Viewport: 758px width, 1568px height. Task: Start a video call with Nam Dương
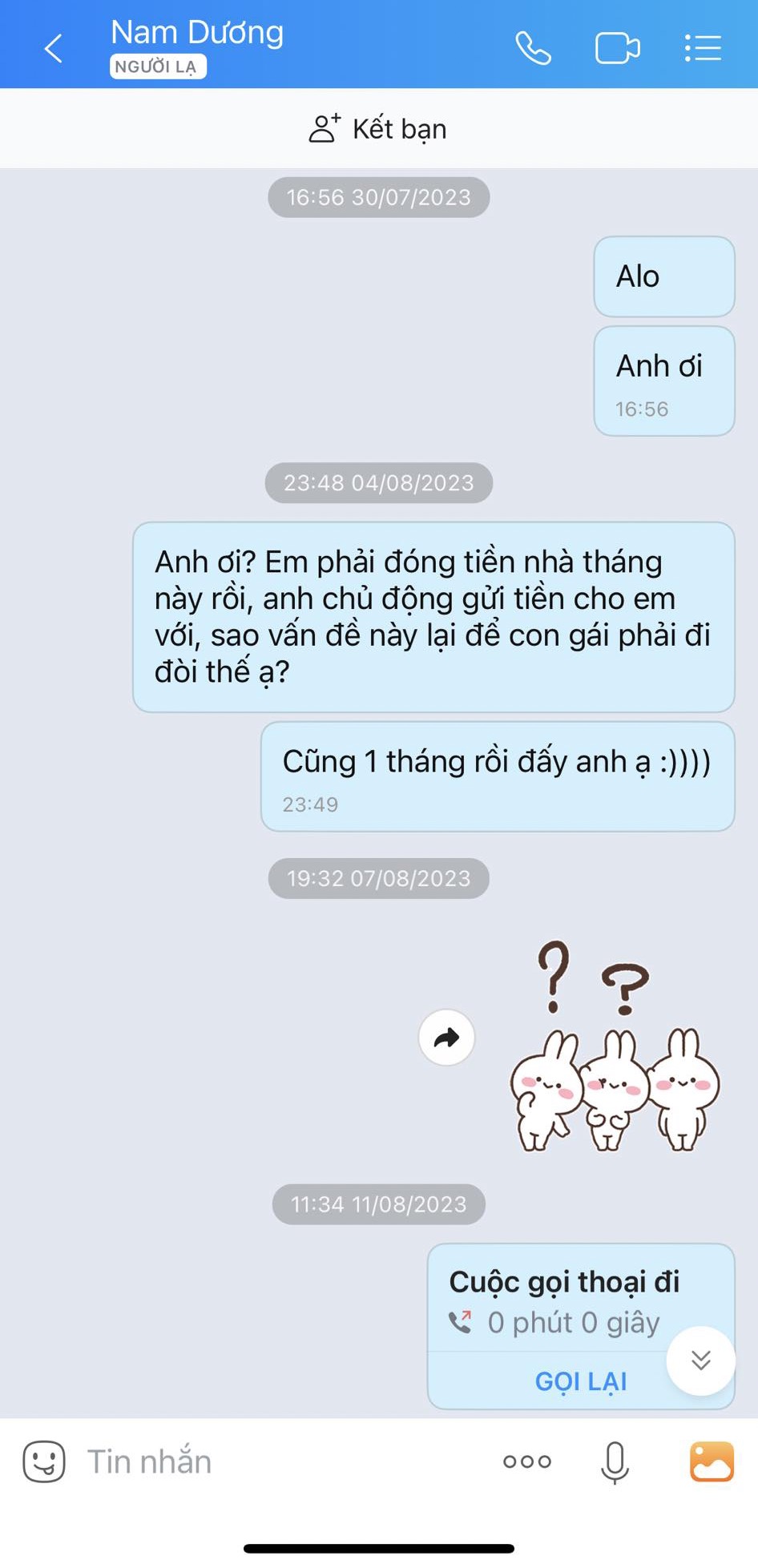617,48
